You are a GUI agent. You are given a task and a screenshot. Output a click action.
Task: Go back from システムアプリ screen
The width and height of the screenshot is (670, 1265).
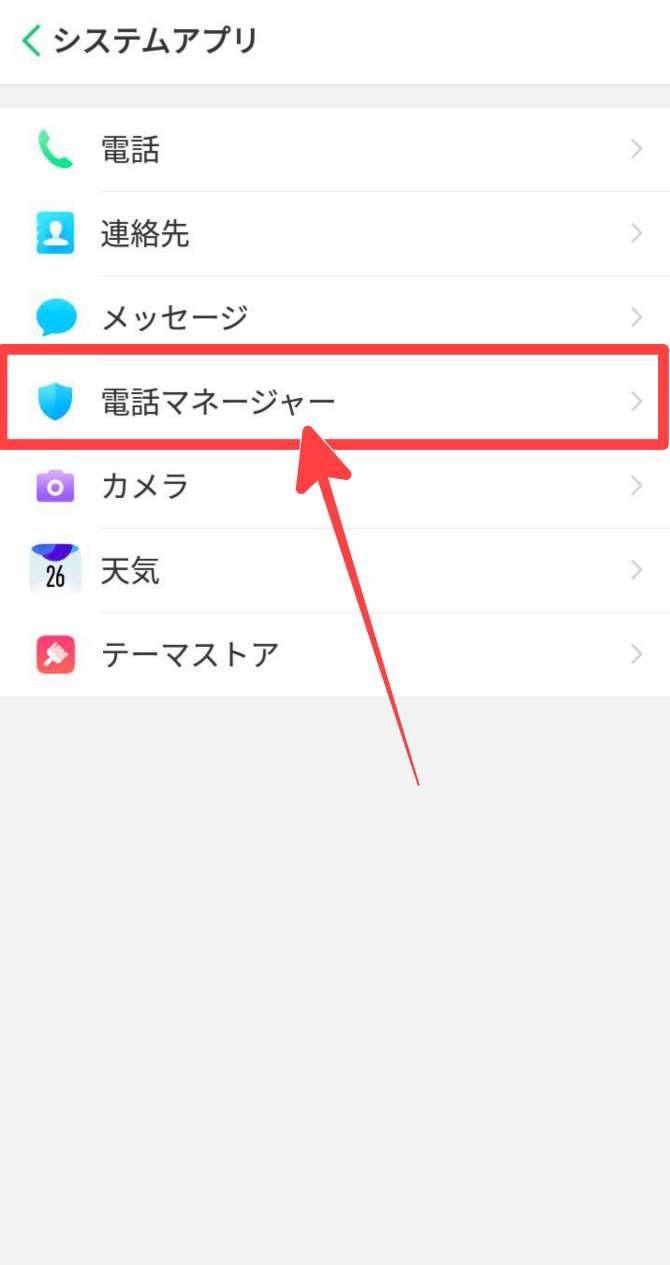coord(32,41)
